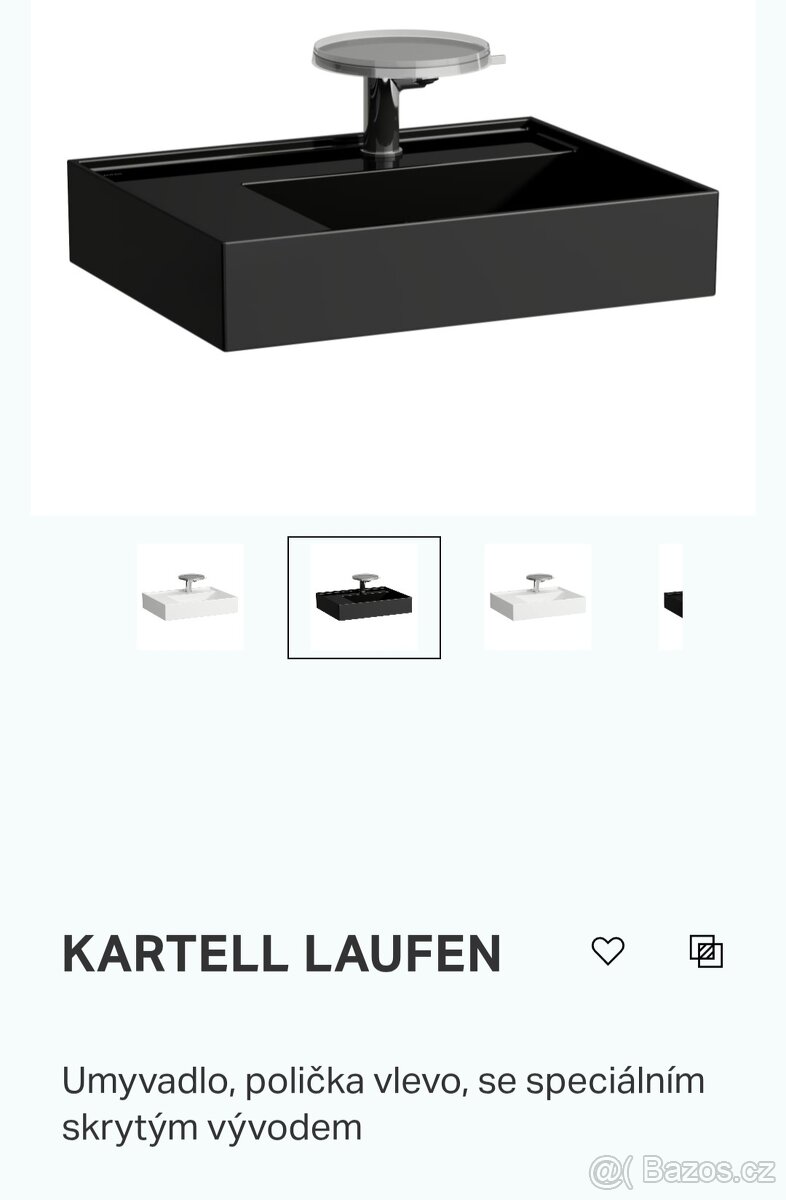
Task: Select the currently highlighted black sink thumbnail
Action: 364,597
